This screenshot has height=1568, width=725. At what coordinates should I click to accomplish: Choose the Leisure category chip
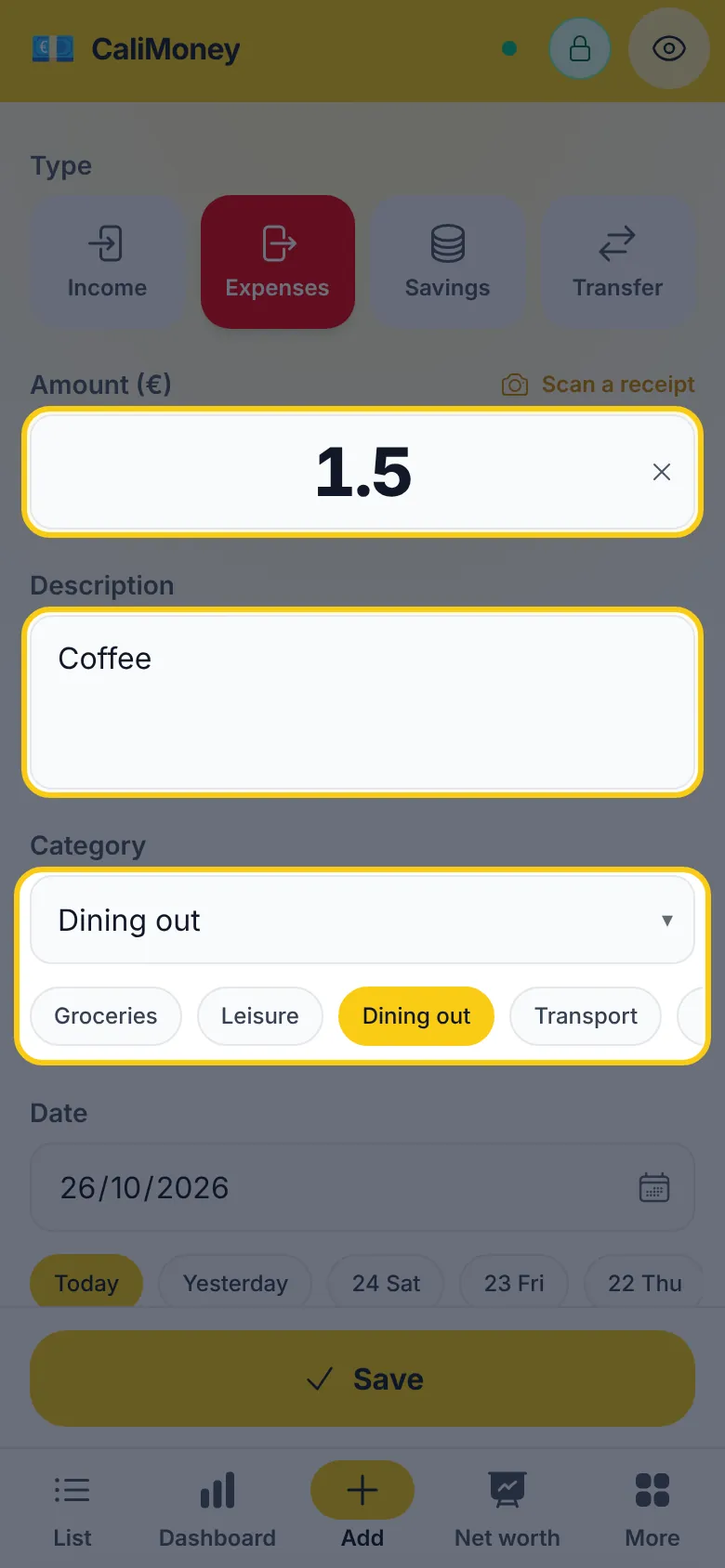coord(260,1016)
